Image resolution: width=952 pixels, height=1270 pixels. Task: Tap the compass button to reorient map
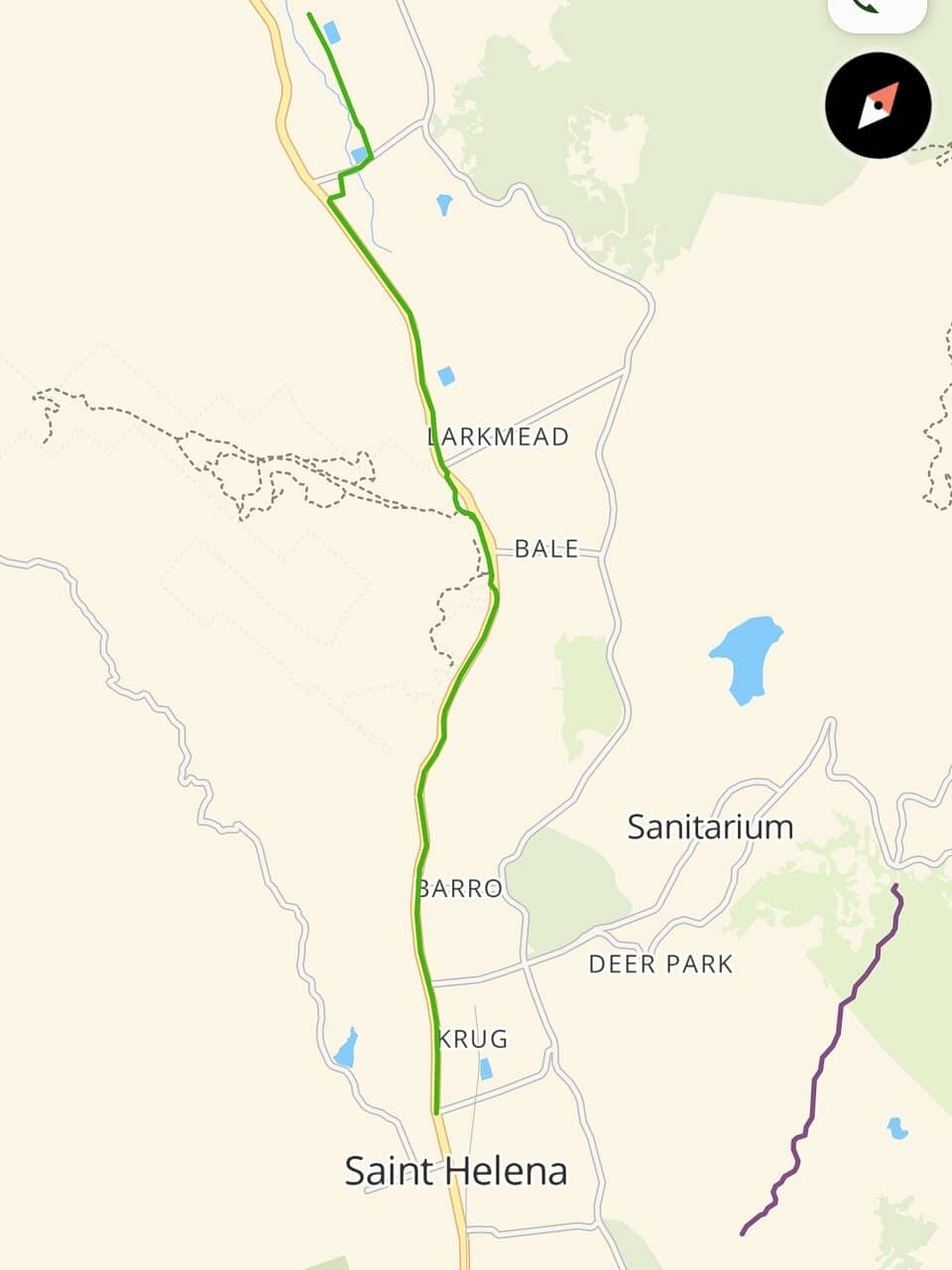[x=878, y=106]
